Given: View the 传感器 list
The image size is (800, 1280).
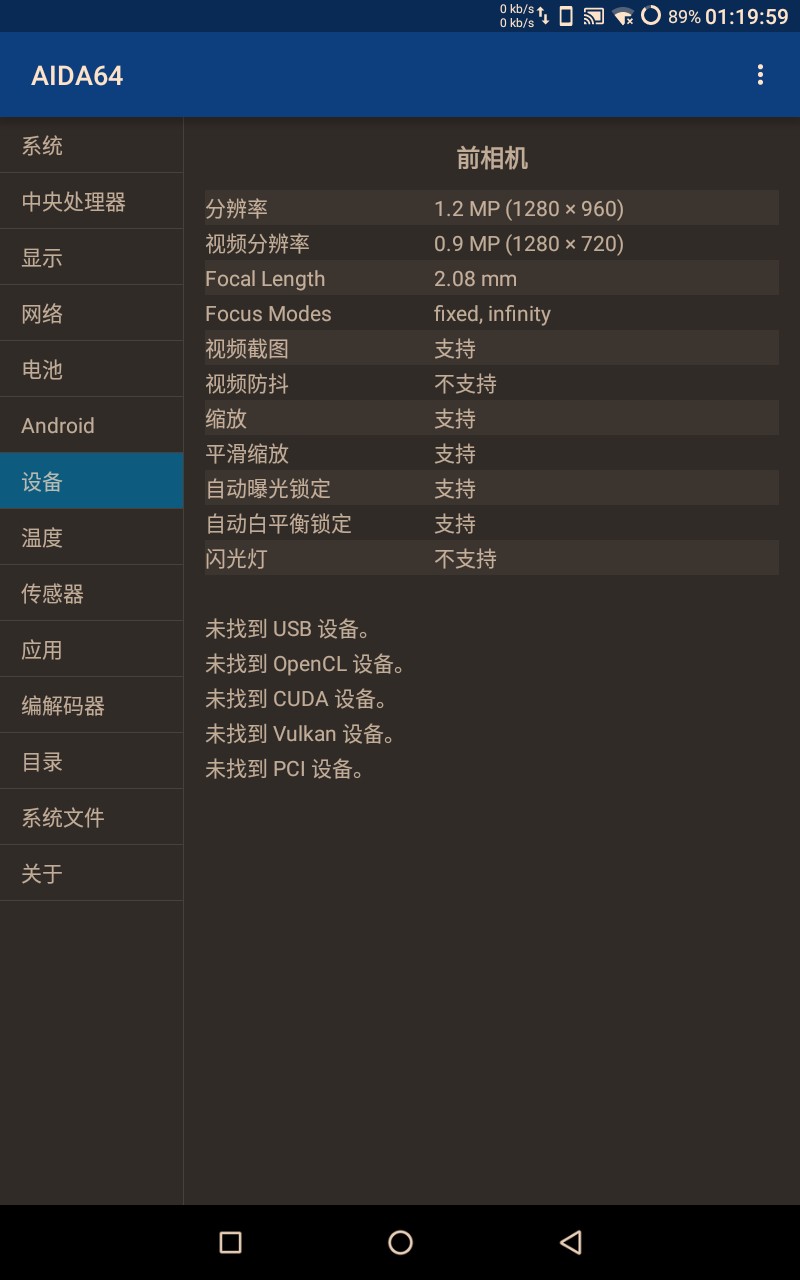Looking at the screenshot, I should pyautogui.click(x=90, y=594).
